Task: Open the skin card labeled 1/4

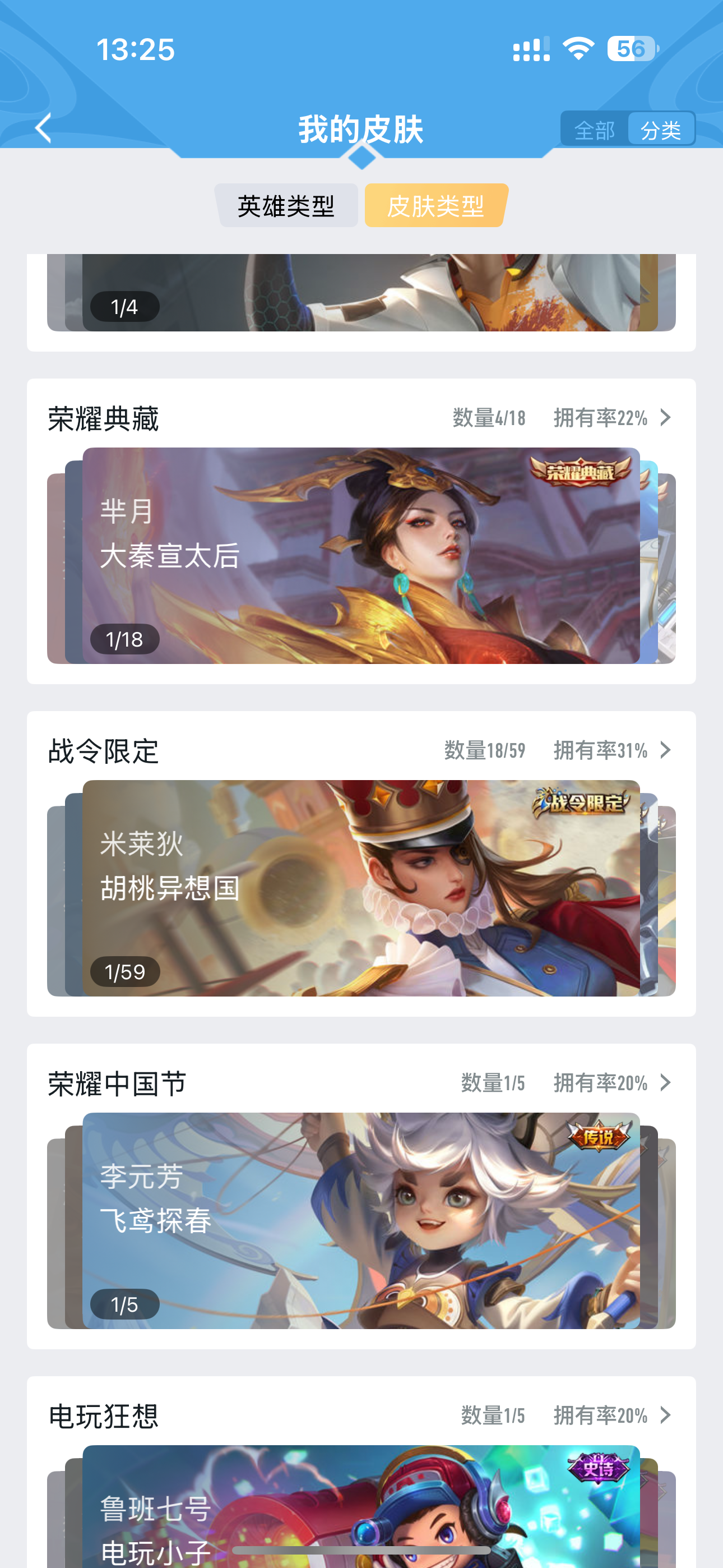Action: pyautogui.click(x=361, y=293)
